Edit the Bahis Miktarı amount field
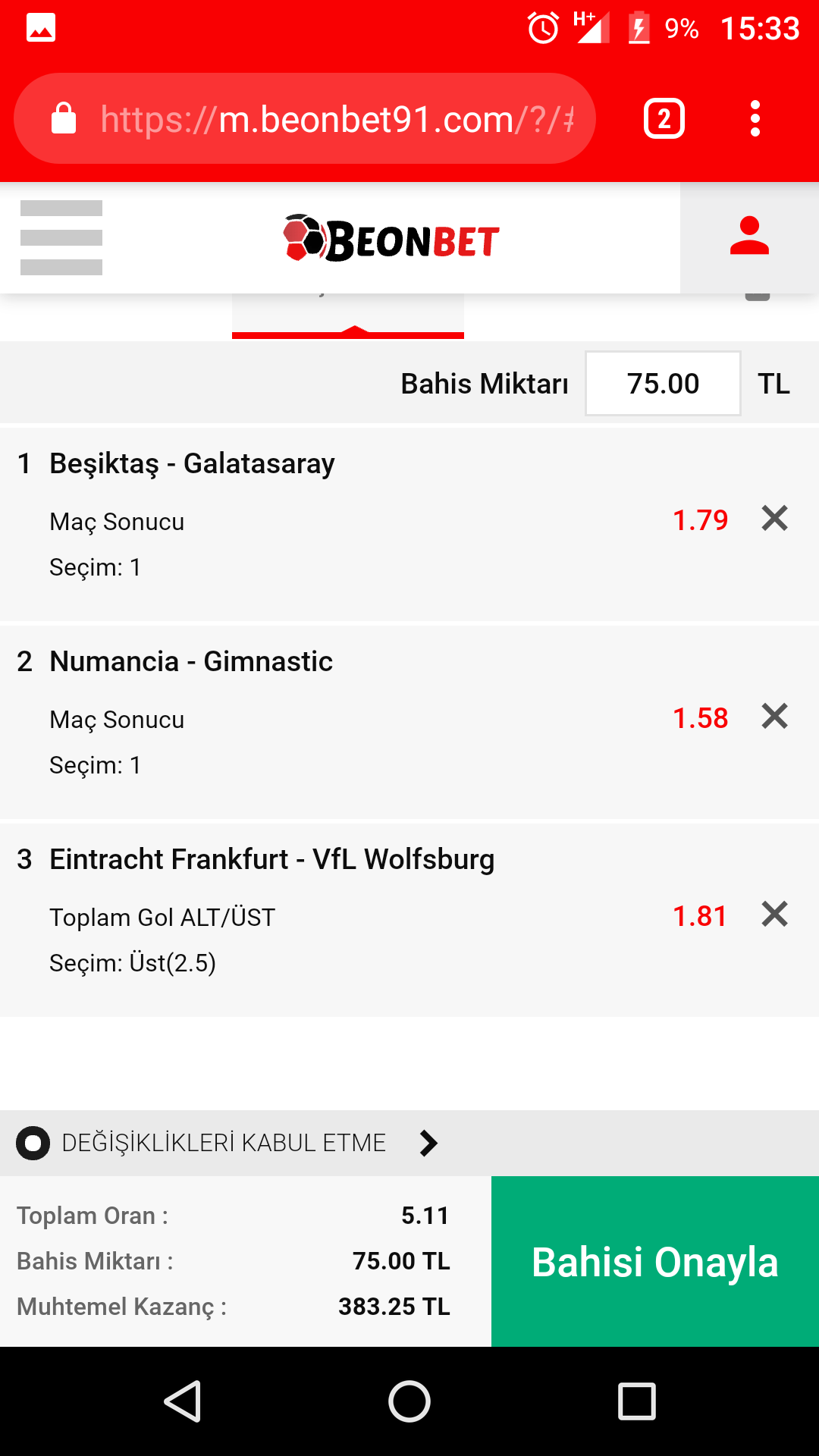Viewport: 819px width, 1456px height. point(663,384)
